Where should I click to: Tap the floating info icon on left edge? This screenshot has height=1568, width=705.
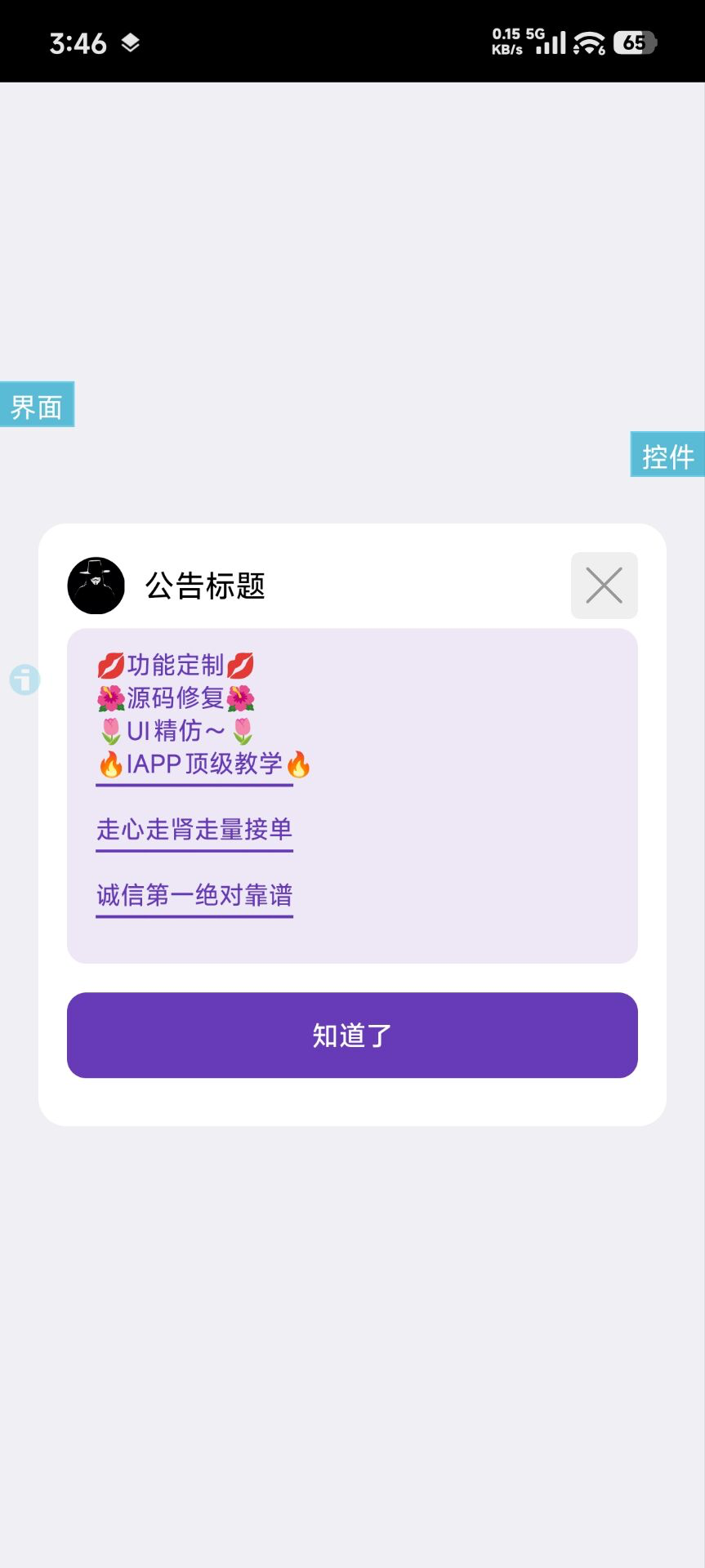[x=24, y=679]
